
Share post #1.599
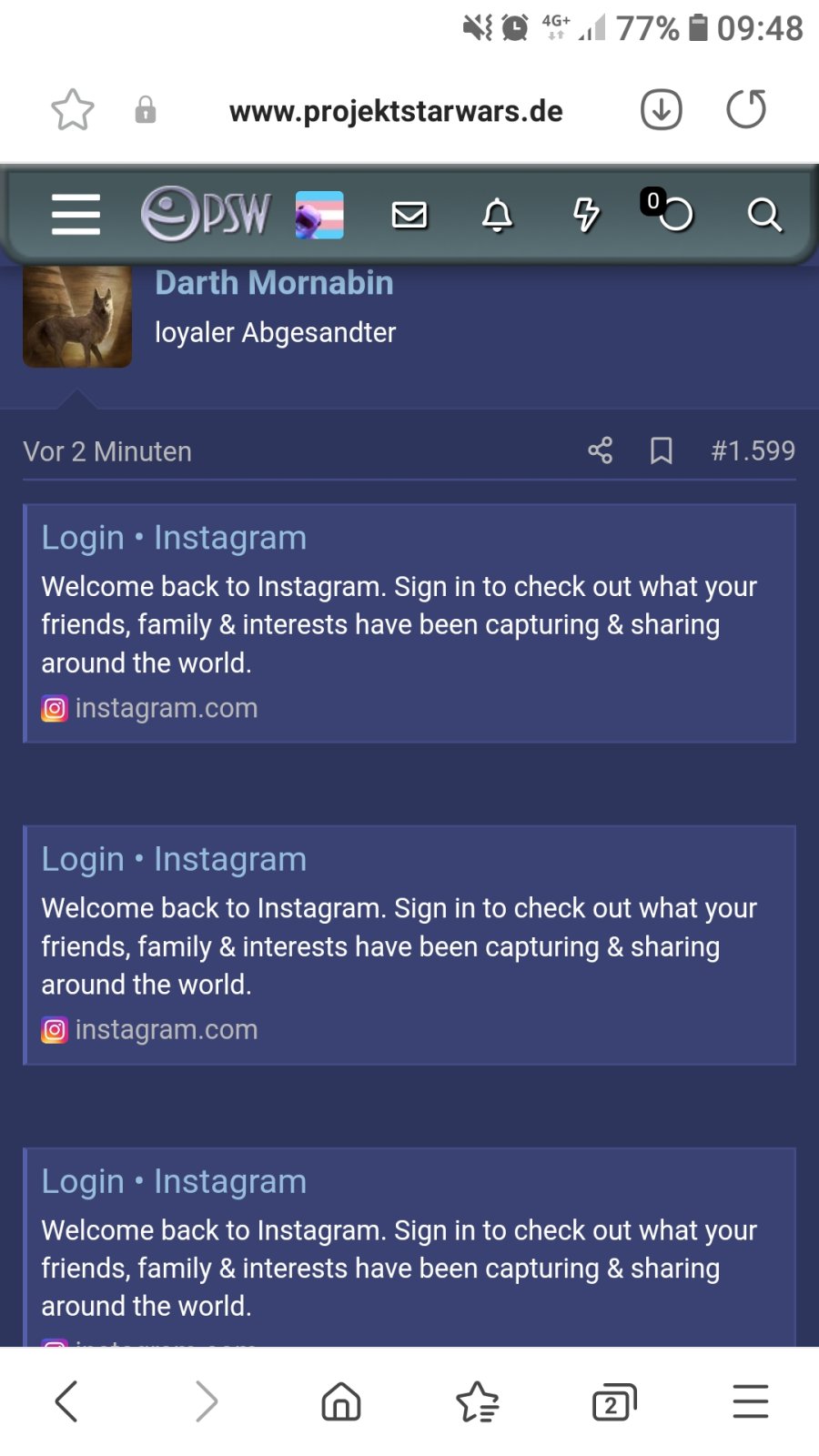click(600, 450)
